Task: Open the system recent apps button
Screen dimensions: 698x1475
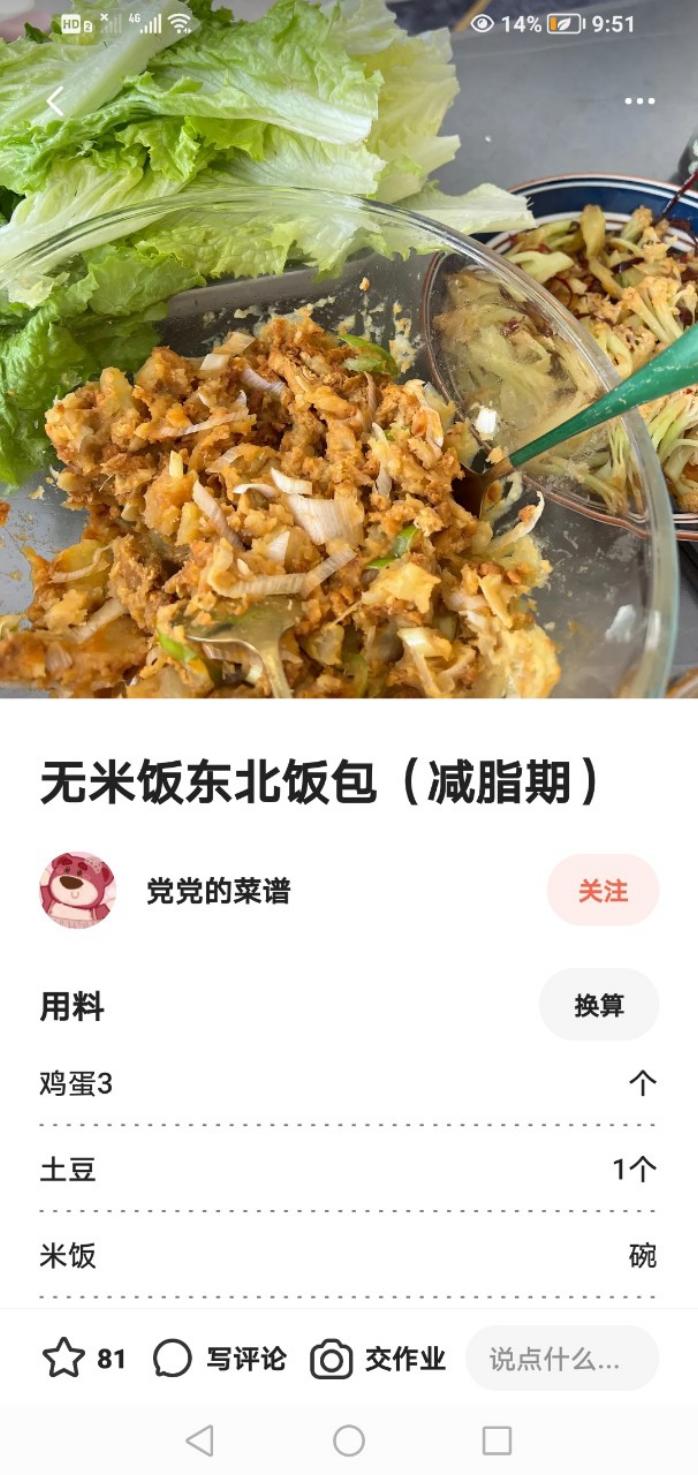Action: click(497, 1441)
